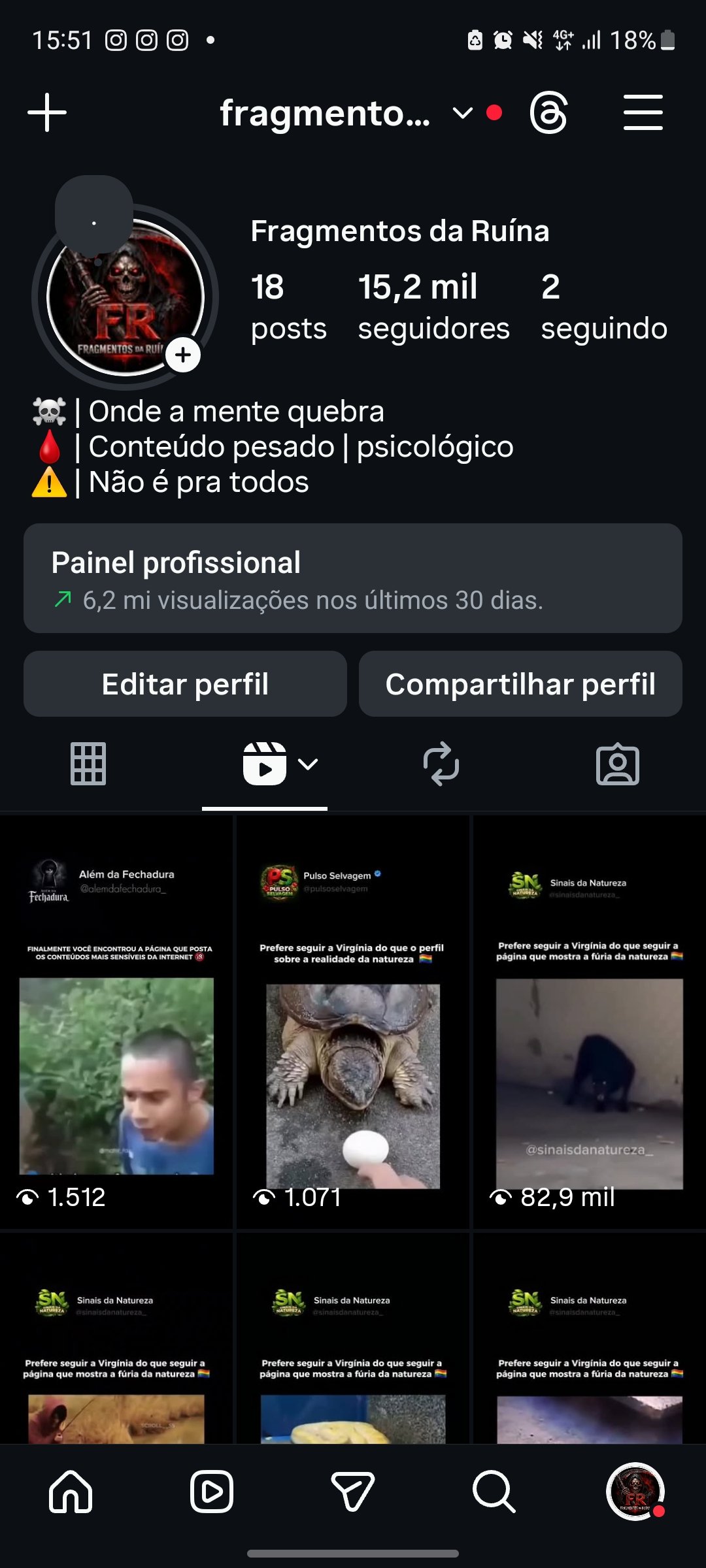Switch to the posts grid tab
The width and height of the screenshot is (706, 1568).
88,764
